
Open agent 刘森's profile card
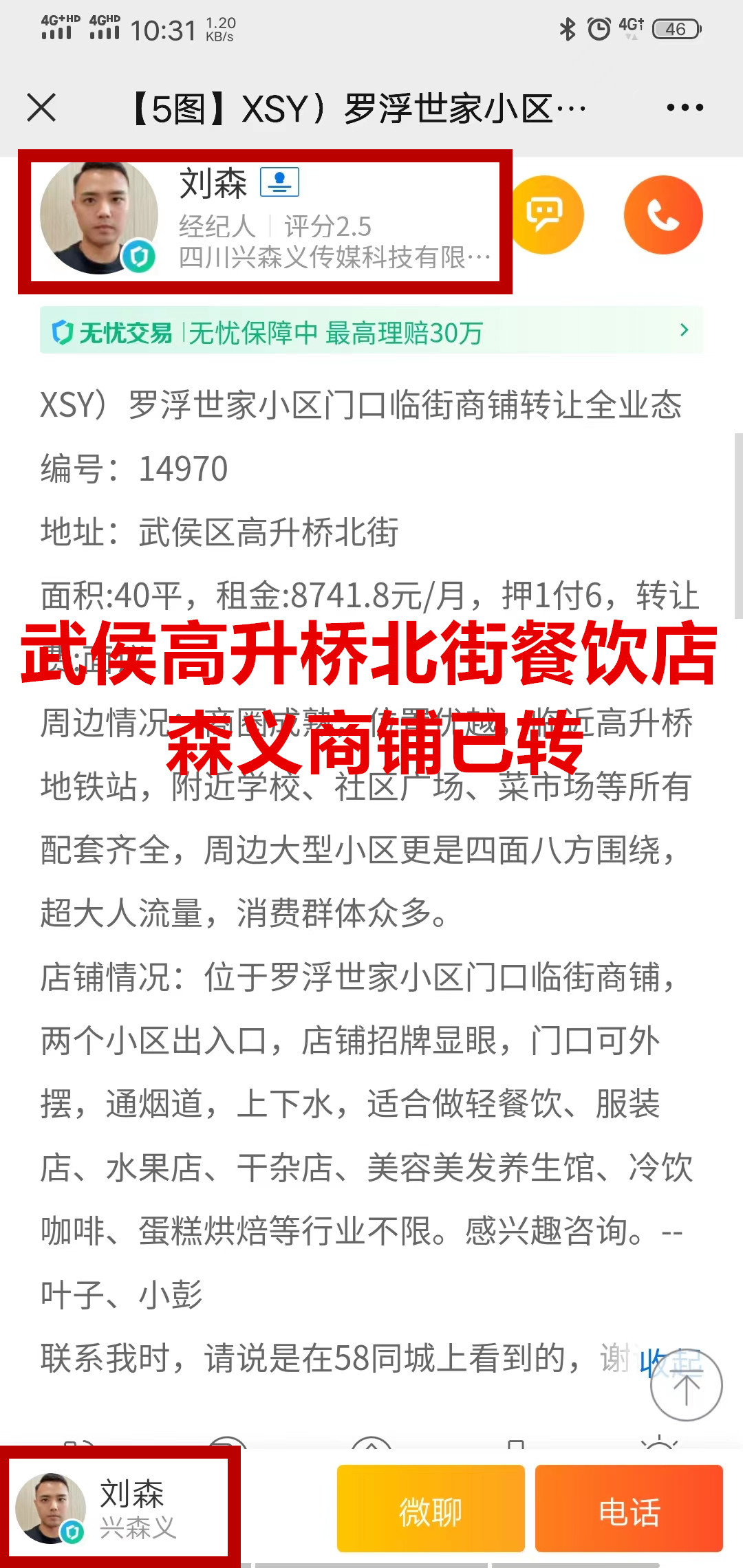click(x=265, y=221)
